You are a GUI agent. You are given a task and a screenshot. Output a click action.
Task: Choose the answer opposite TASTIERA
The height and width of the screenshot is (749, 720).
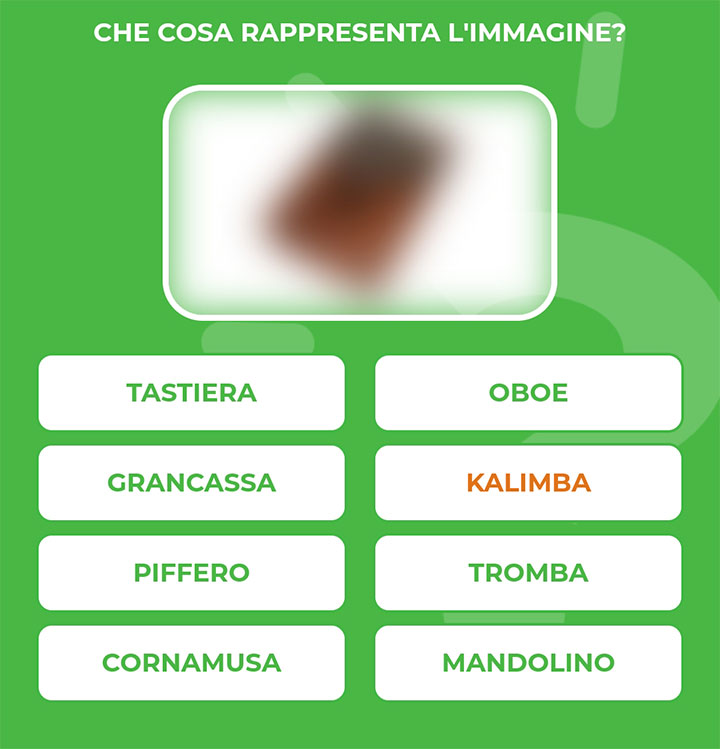point(530,393)
